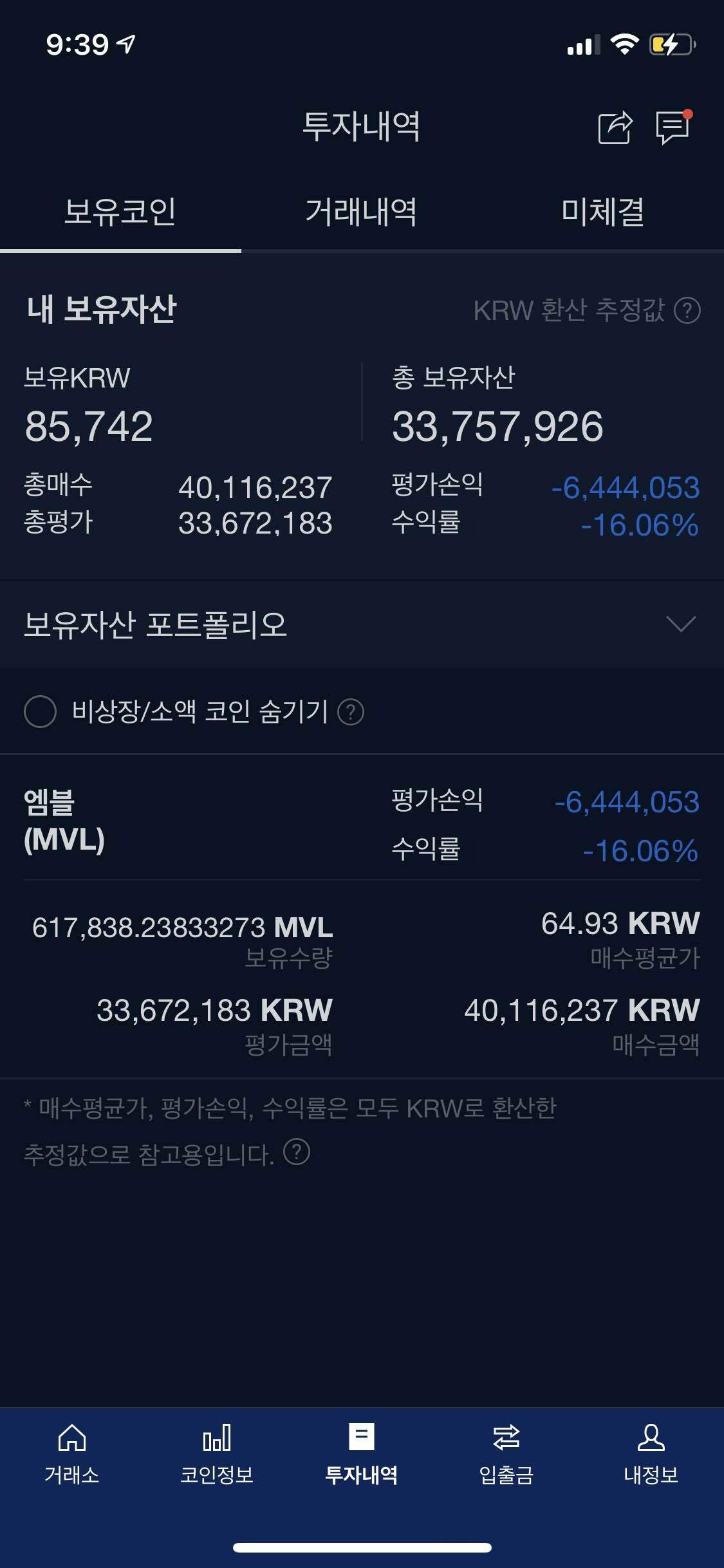The height and width of the screenshot is (1568, 724).
Task: Show help for KRW 환산 추정값
Action: (x=687, y=311)
